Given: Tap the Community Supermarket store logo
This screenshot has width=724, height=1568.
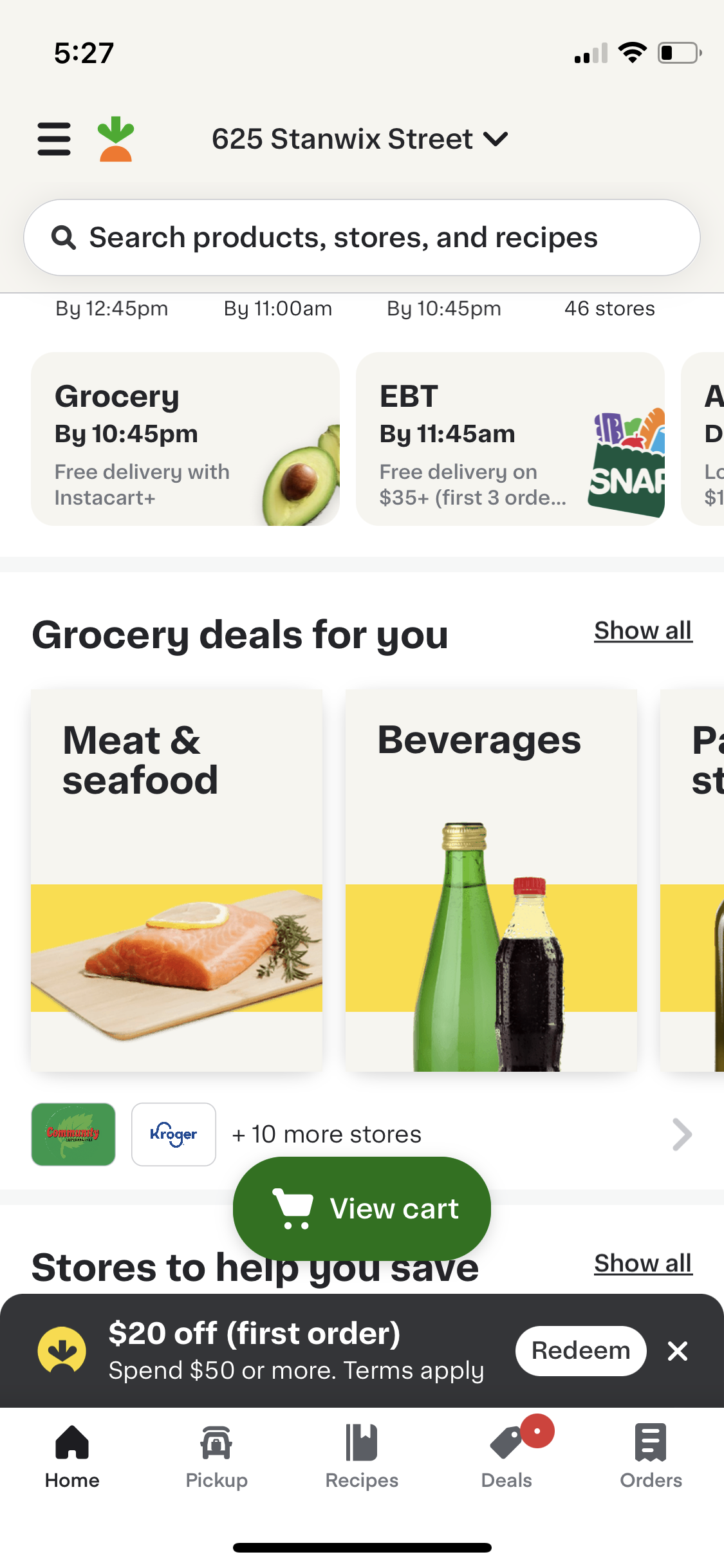Looking at the screenshot, I should (73, 1134).
